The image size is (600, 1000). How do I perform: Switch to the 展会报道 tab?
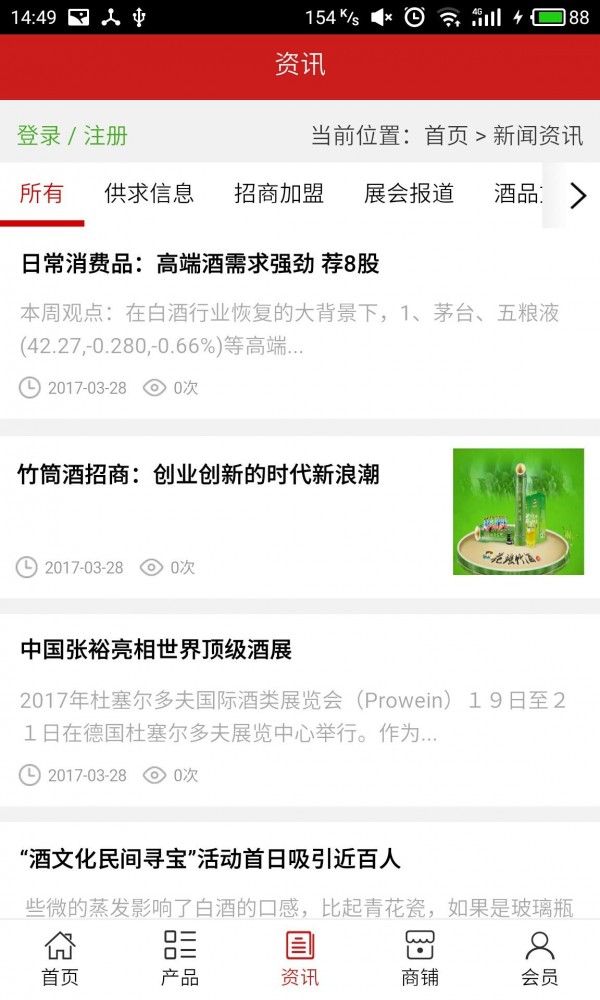tap(409, 194)
